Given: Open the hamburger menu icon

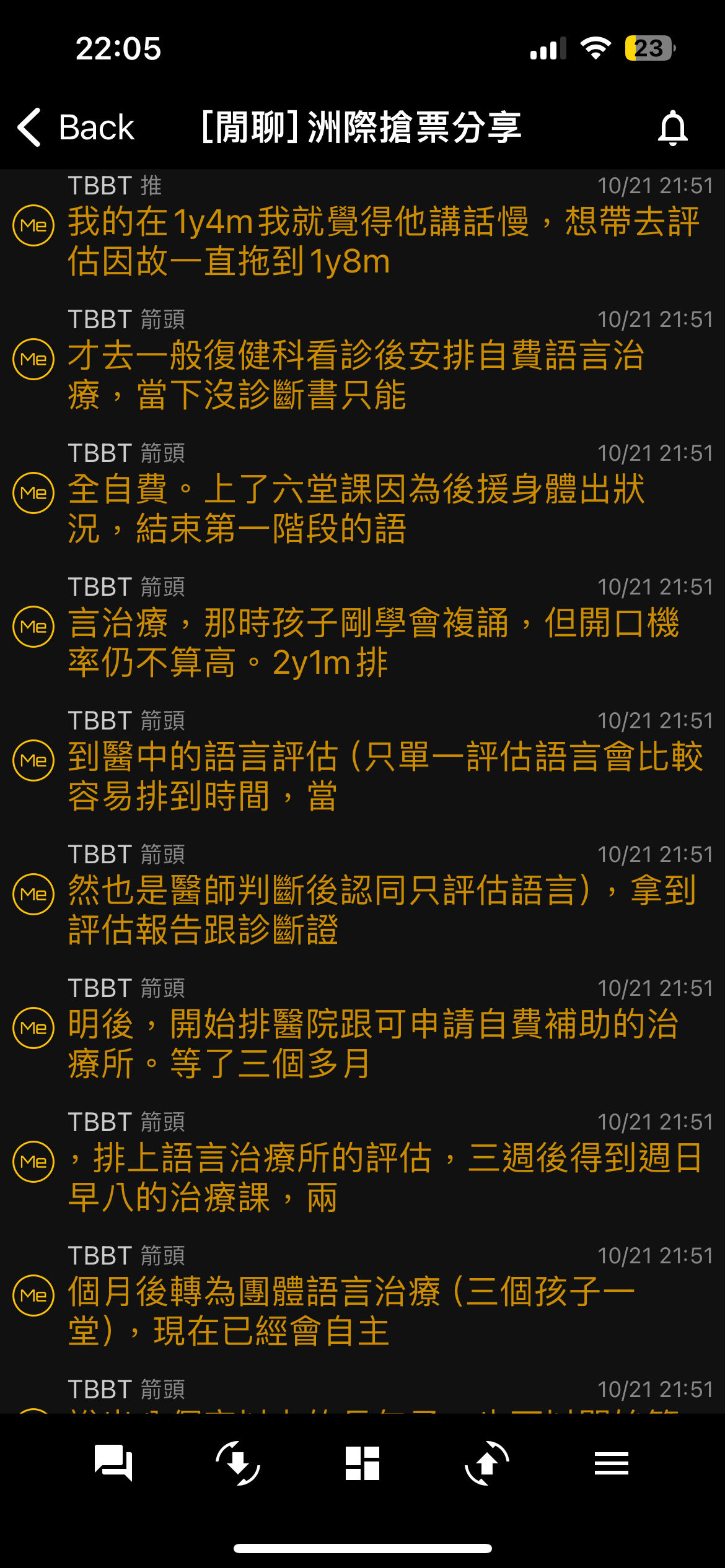Looking at the screenshot, I should [612, 1463].
